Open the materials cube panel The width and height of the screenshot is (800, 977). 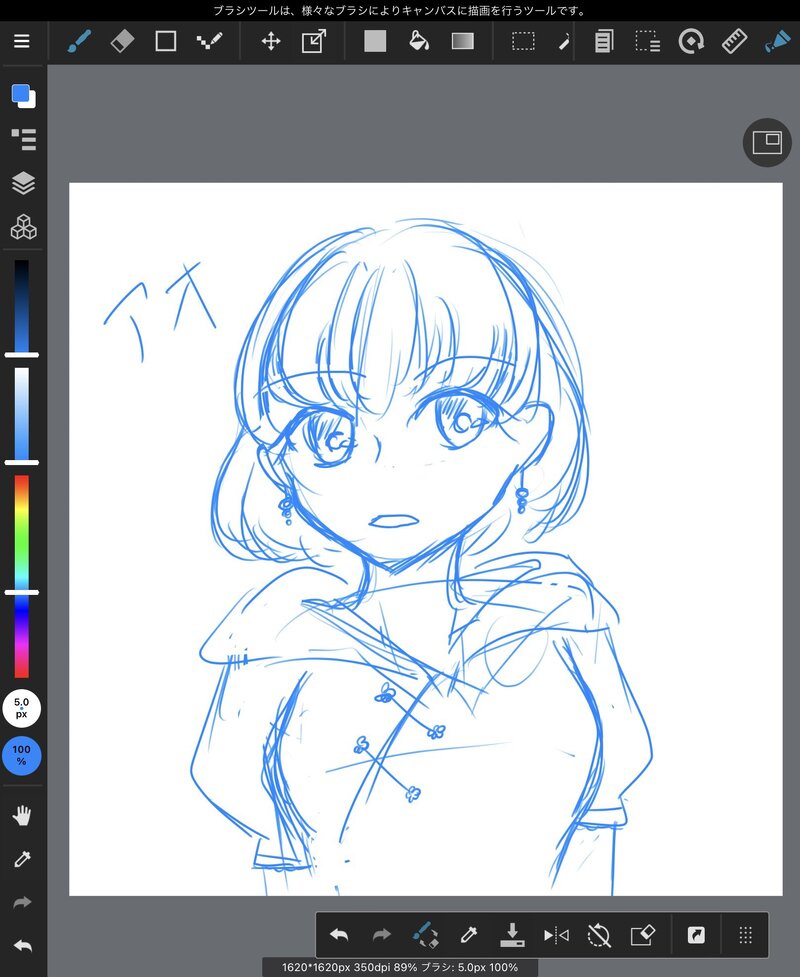pos(23,227)
